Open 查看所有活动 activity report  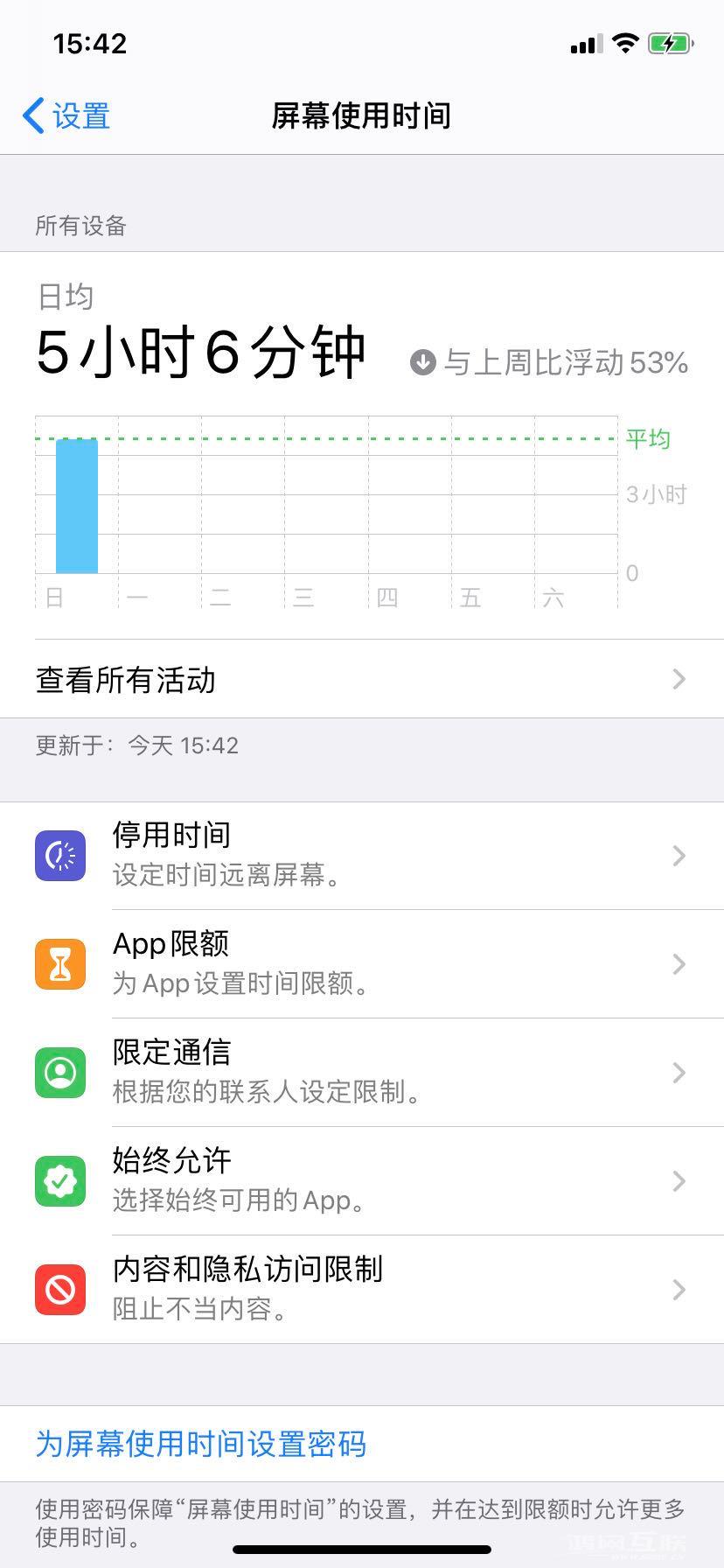(127, 680)
